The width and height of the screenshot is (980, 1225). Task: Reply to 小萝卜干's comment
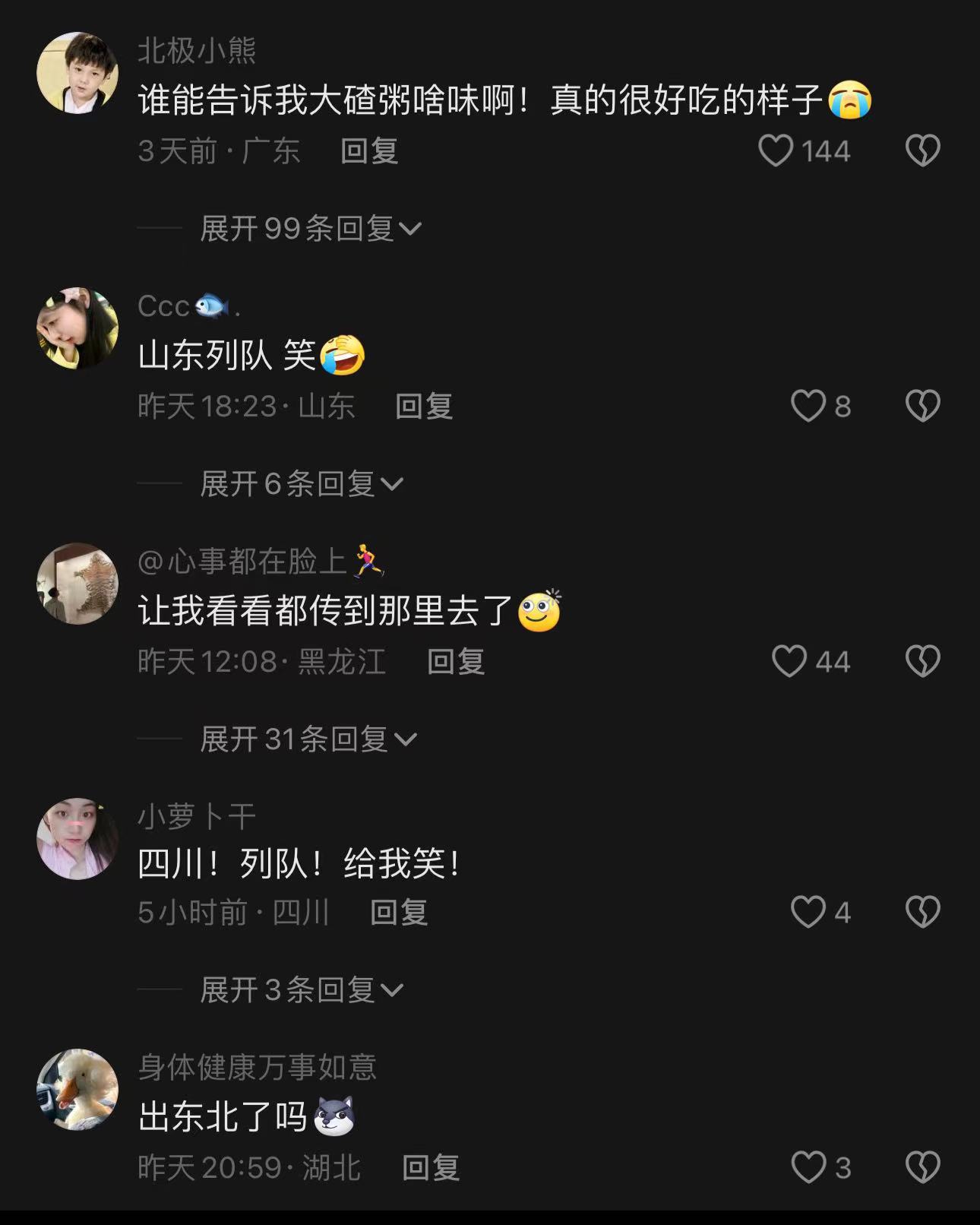click(399, 912)
